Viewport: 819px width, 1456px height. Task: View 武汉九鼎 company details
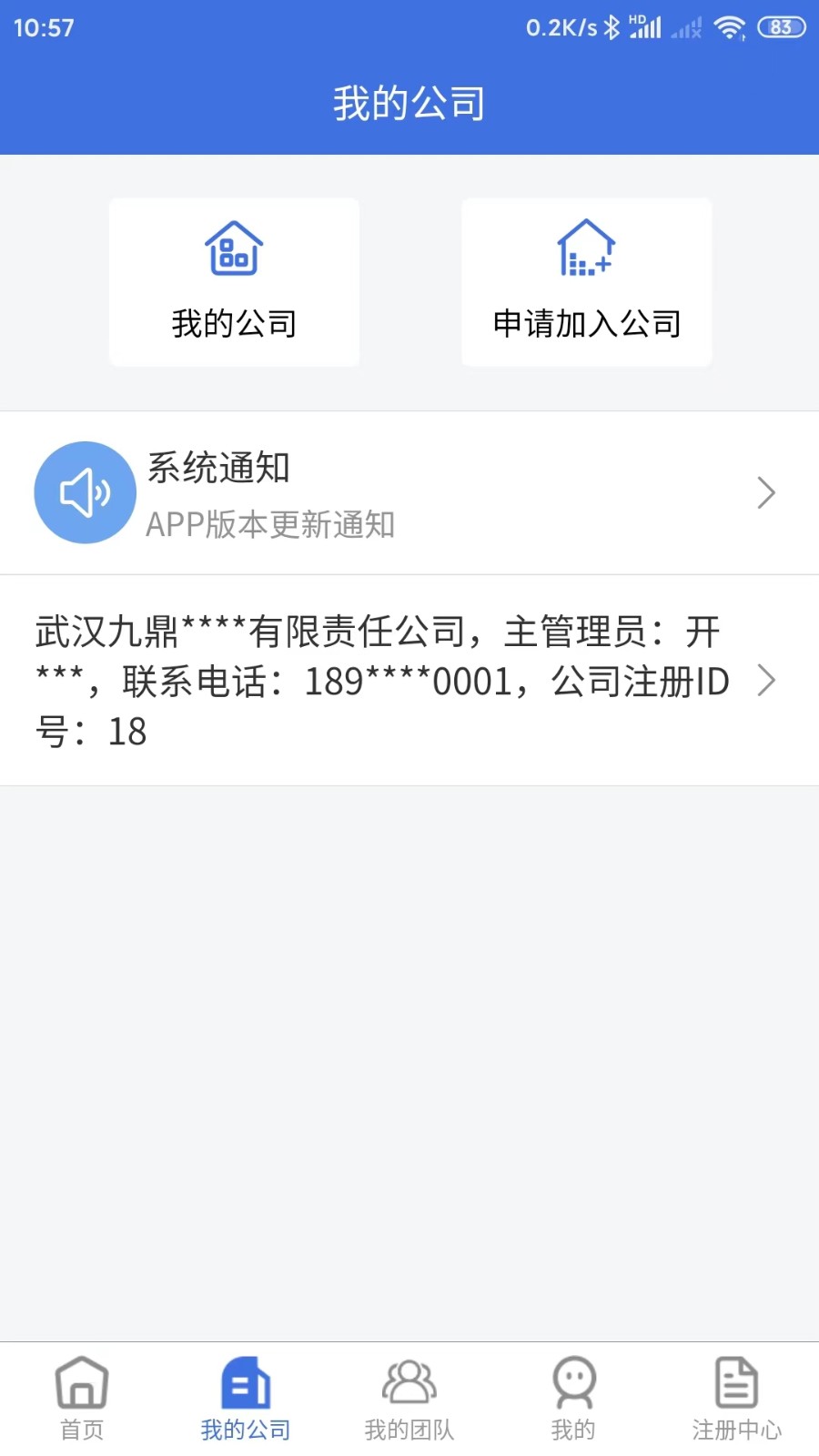(x=409, y=681)
